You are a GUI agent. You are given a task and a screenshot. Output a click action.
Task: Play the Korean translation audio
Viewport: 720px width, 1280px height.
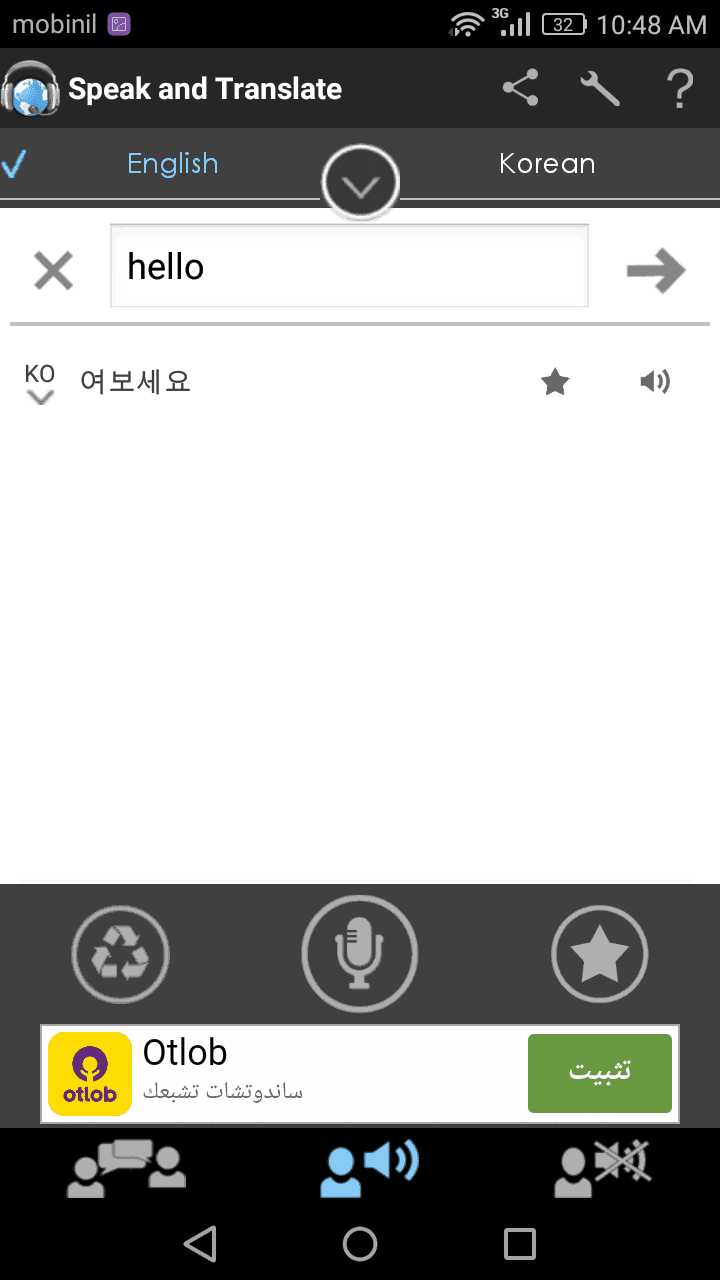tap(655, 381)
